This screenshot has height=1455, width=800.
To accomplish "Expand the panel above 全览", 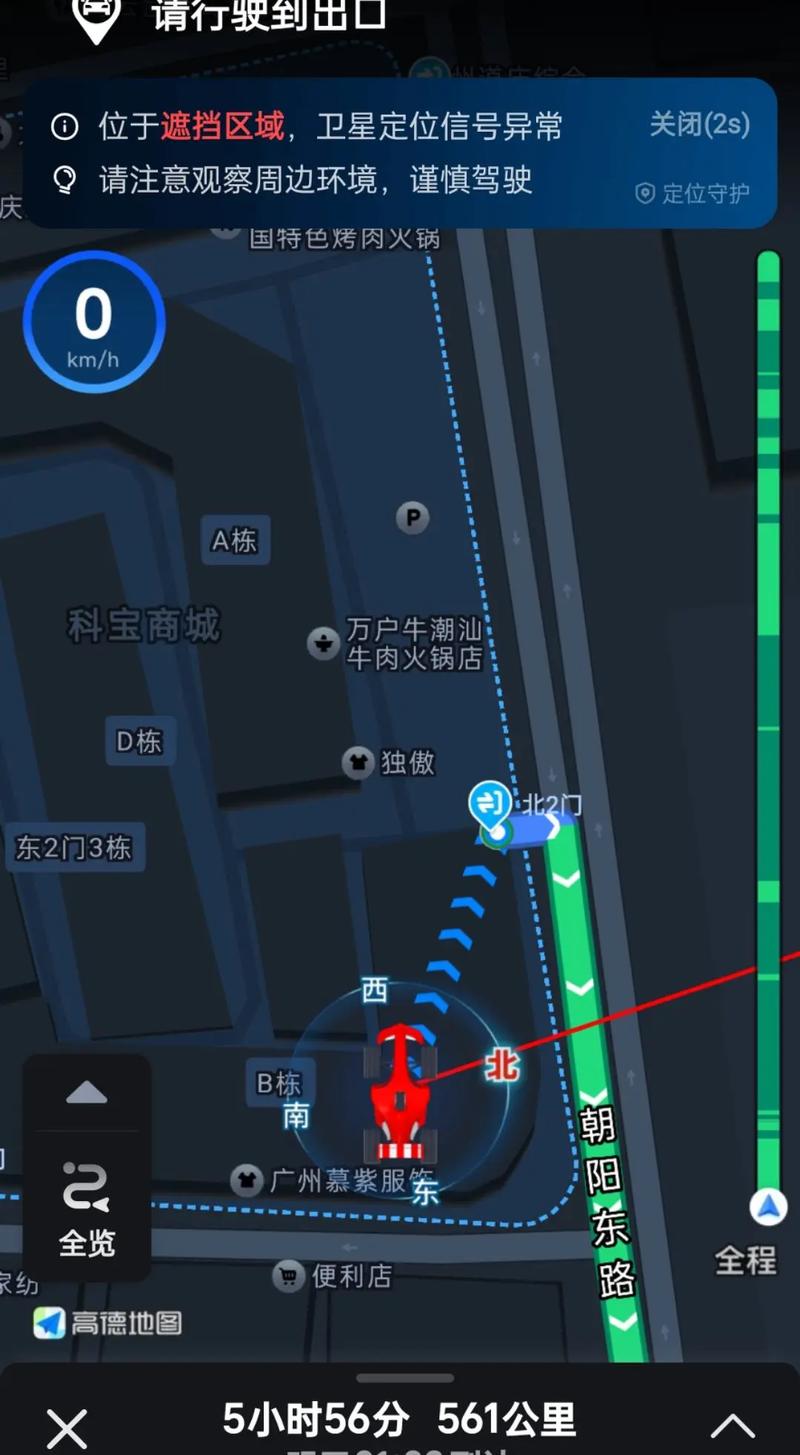I will [85, 1091].
